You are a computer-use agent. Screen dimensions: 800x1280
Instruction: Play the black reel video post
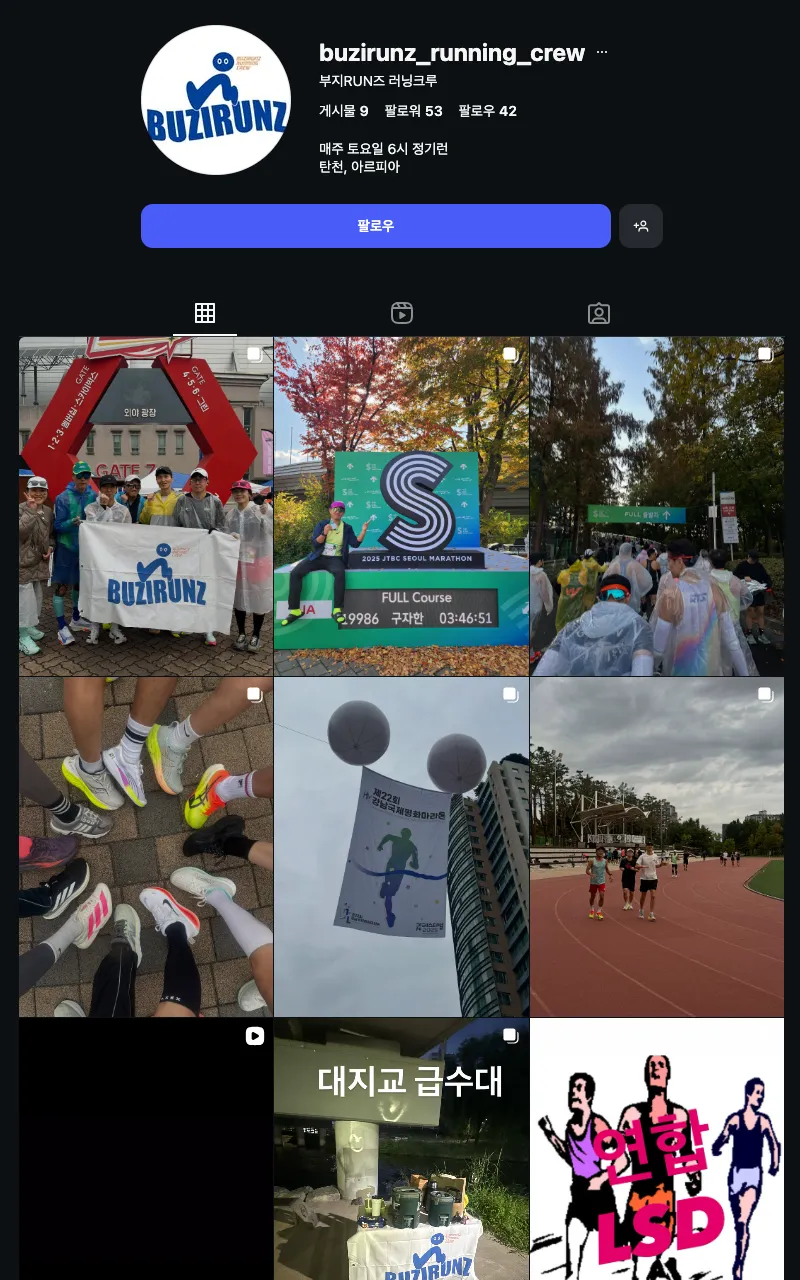tap(146, 1150)
